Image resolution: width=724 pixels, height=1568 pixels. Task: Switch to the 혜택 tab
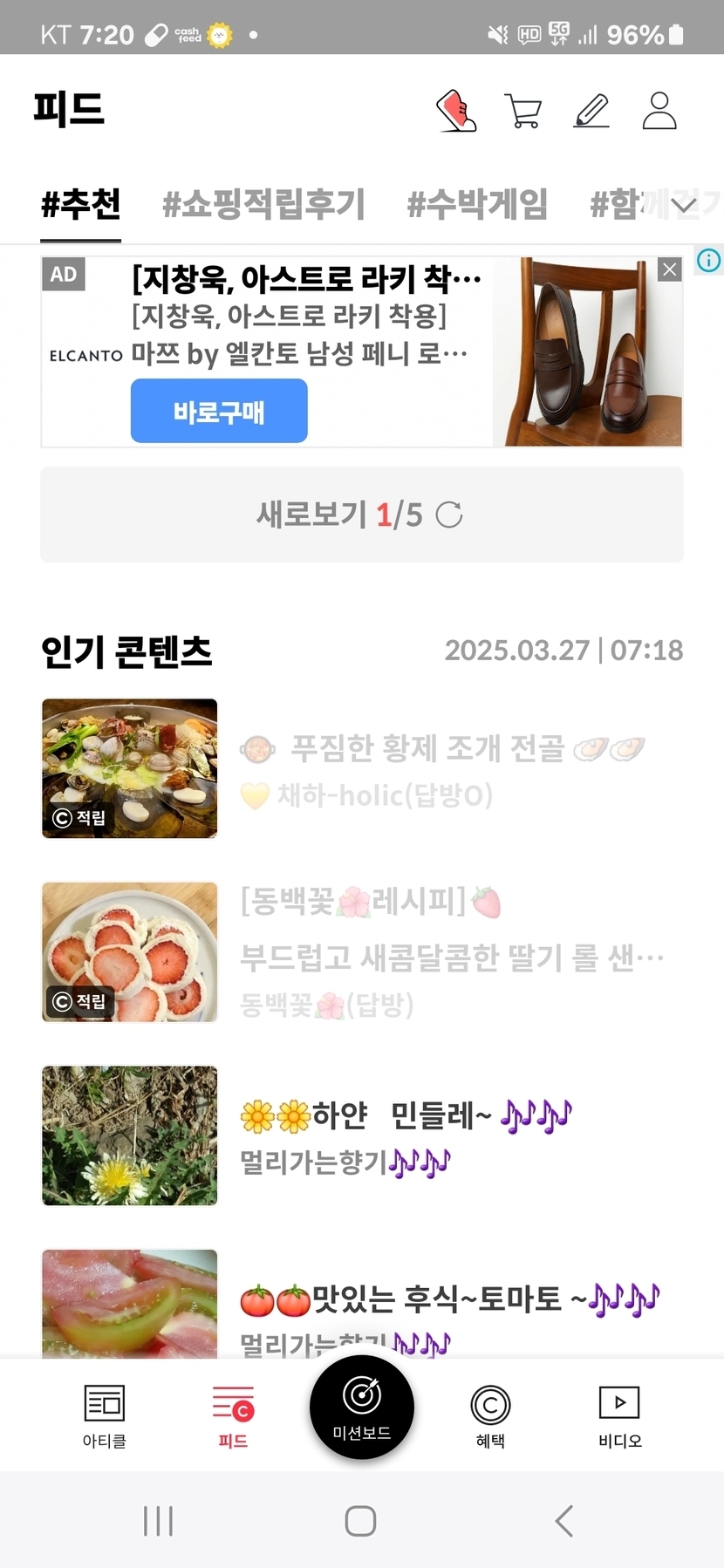490,1415
